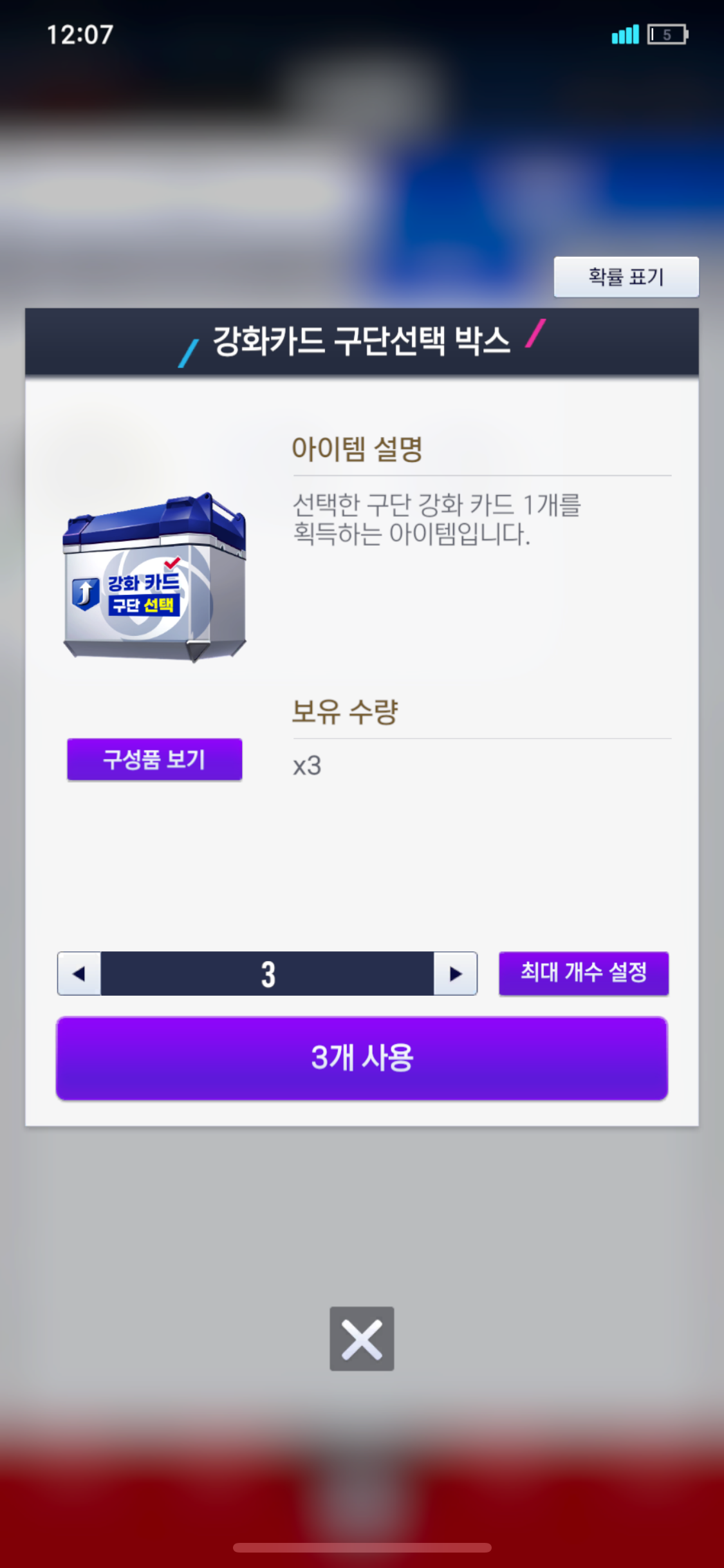View box contents via 구성품 보기
The image size is (724, 1568).
pos(154,760)
